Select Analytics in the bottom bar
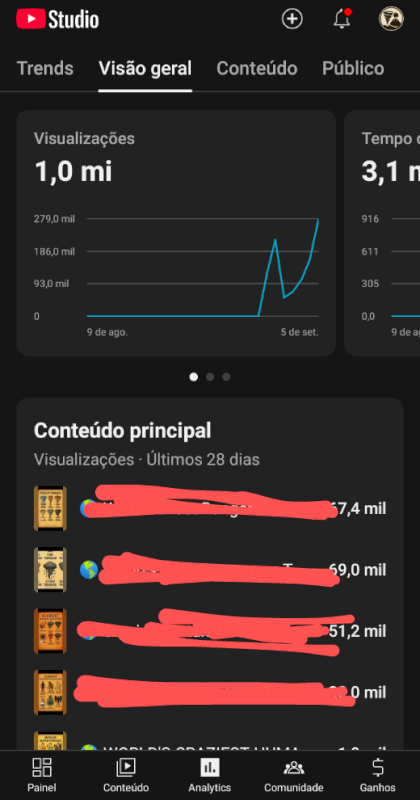The image size is (420, 800). click(210, 774)
